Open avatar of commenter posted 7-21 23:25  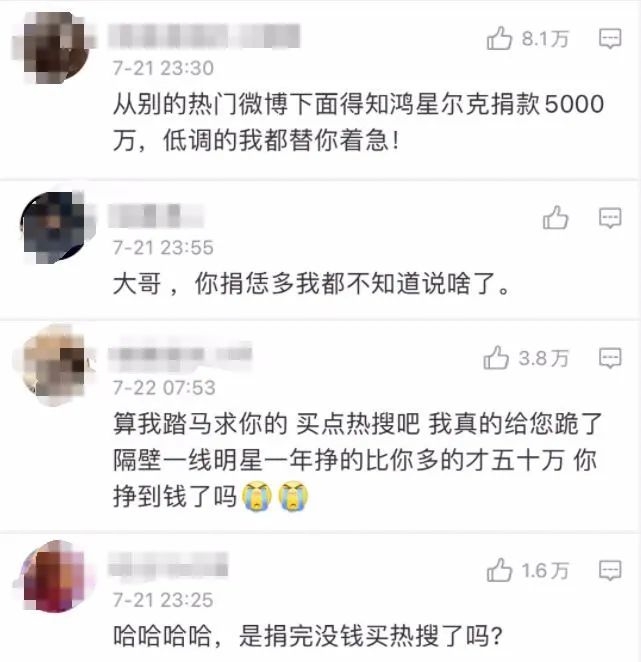[56, 578]
